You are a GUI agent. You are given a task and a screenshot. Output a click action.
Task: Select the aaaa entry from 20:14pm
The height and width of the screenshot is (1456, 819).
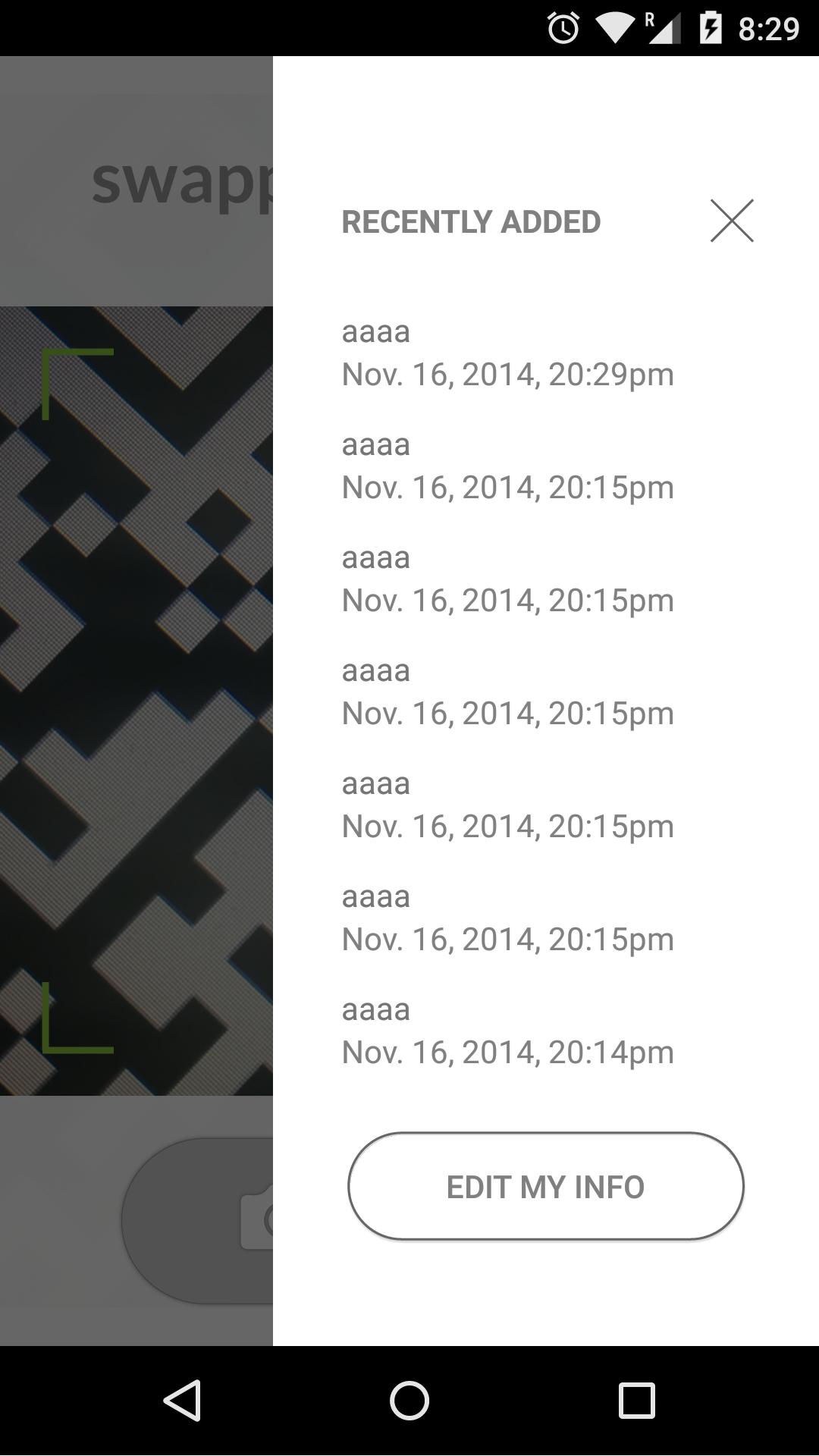(507, 1031)
